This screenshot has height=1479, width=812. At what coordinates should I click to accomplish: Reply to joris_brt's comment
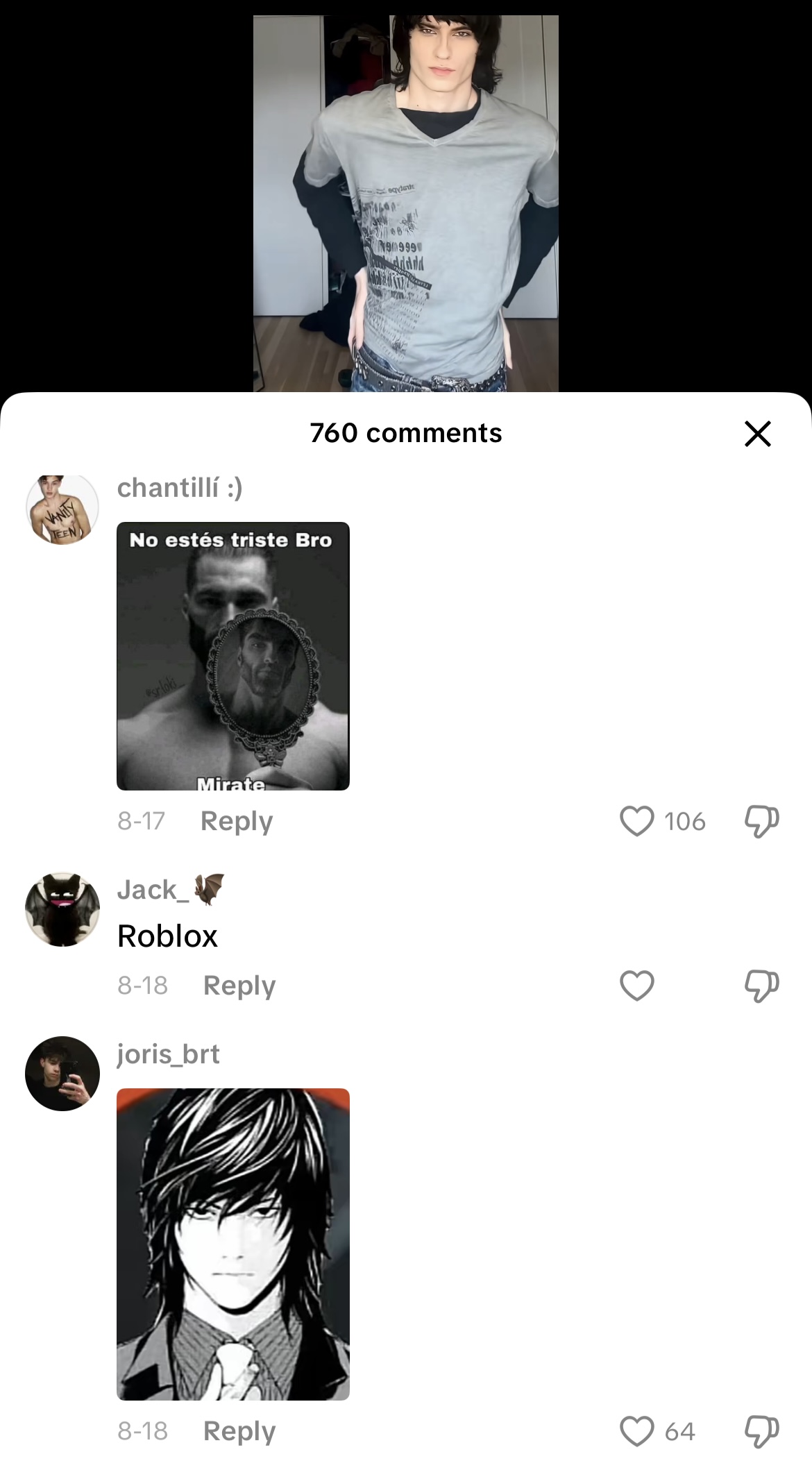(x=239, y=1431)
